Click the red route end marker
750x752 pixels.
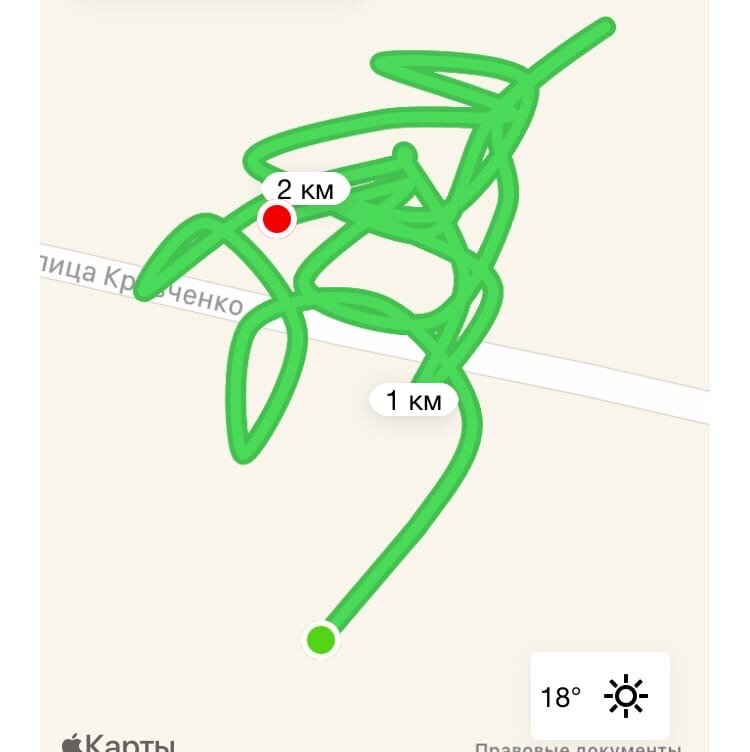point(277,217)
